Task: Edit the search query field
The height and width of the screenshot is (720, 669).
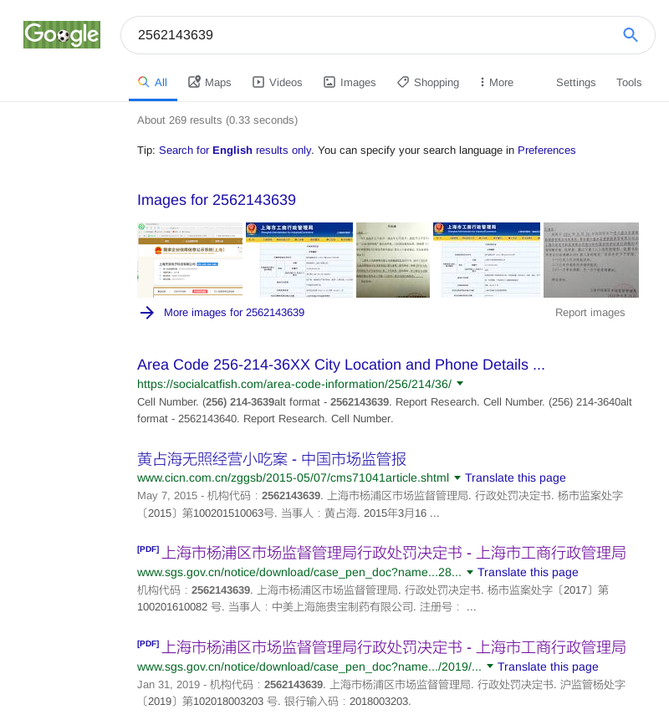Action: [370, 35]
